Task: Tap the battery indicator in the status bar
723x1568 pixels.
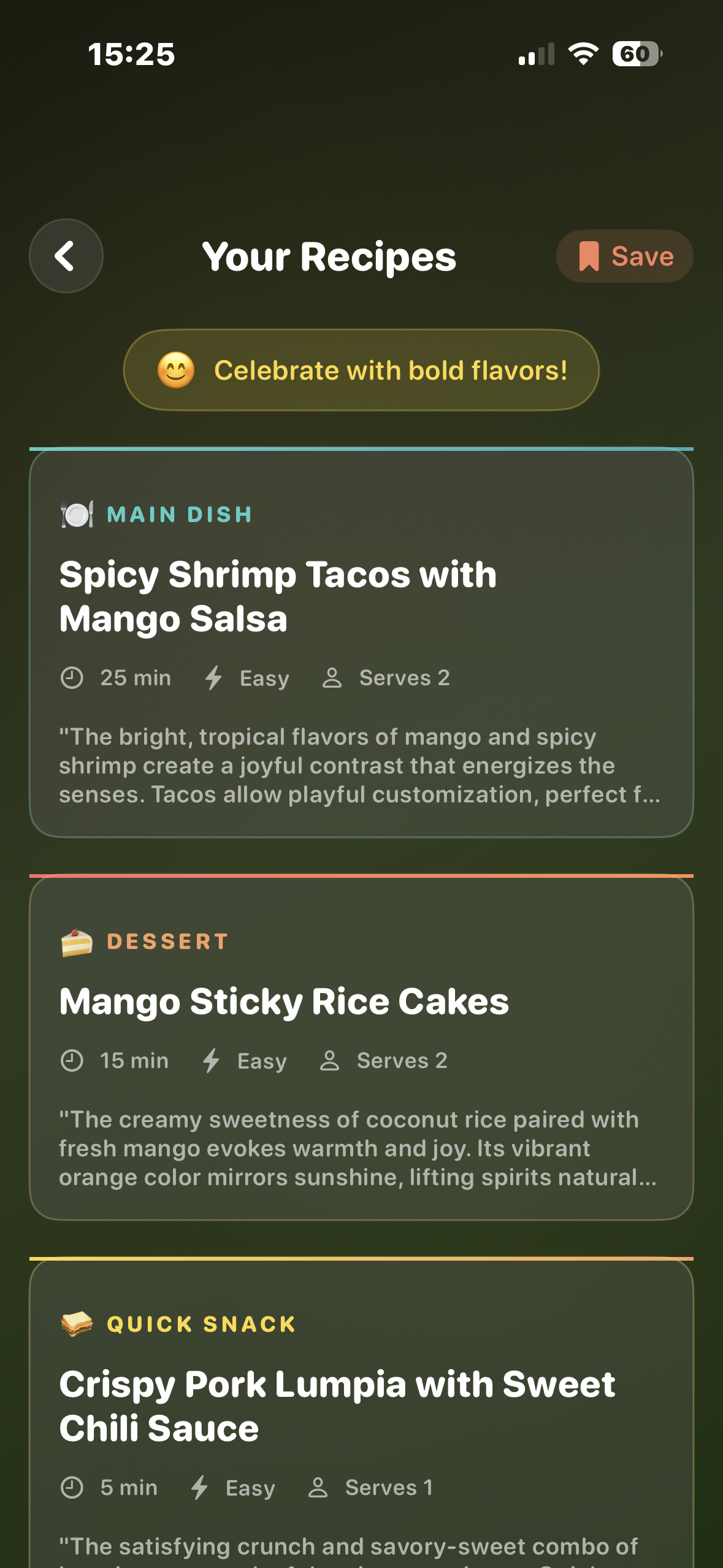Action: coord(636,55)
